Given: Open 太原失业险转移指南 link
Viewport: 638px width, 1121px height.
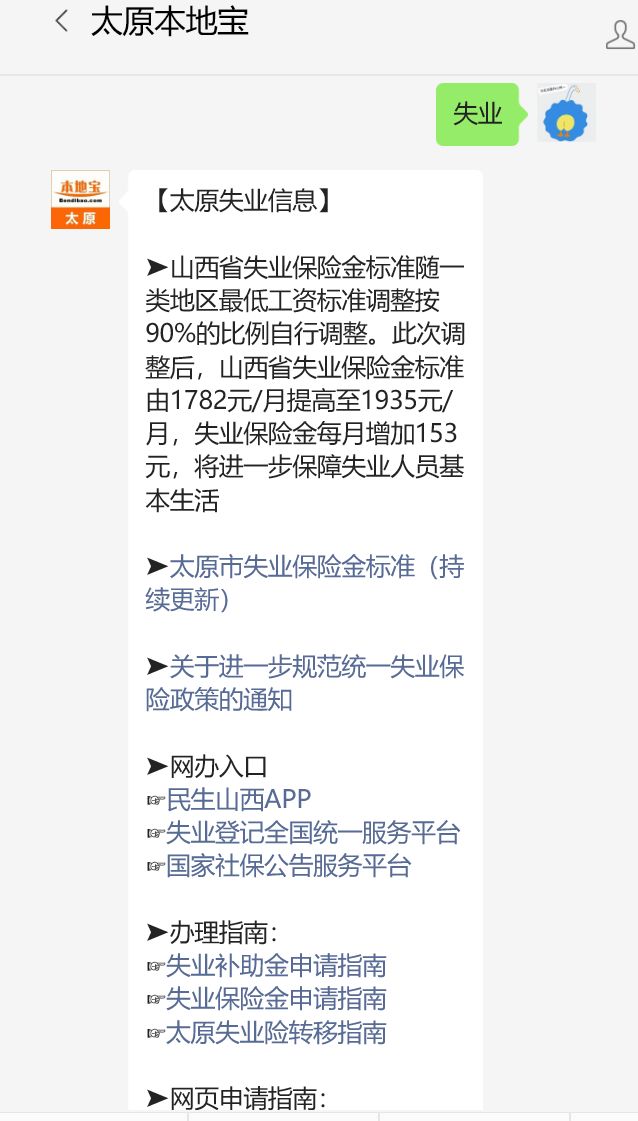Looking at the screenshot, I should (x=276, y=1032).
